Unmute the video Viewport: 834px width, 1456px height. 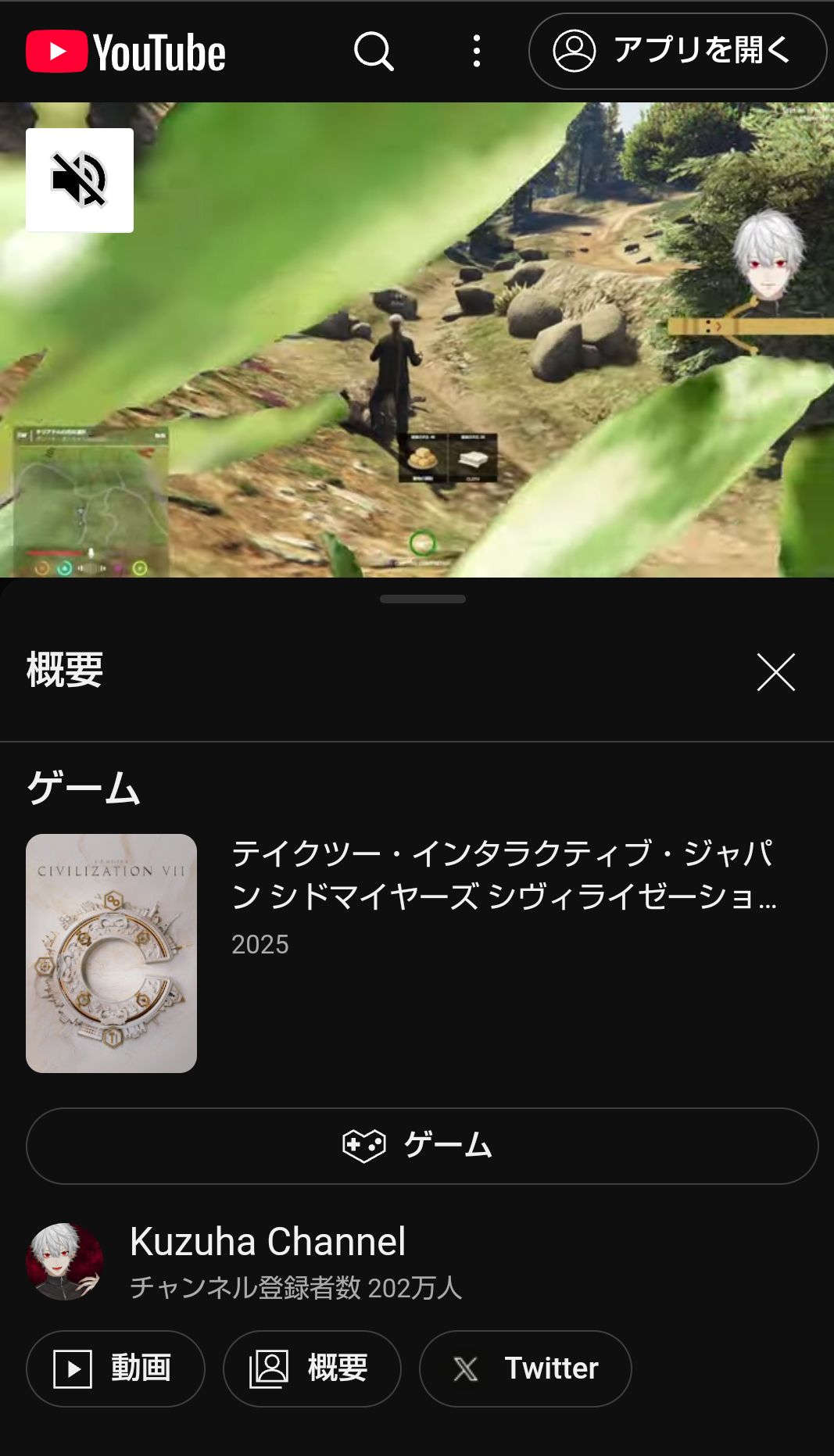[x=80, y=181]
